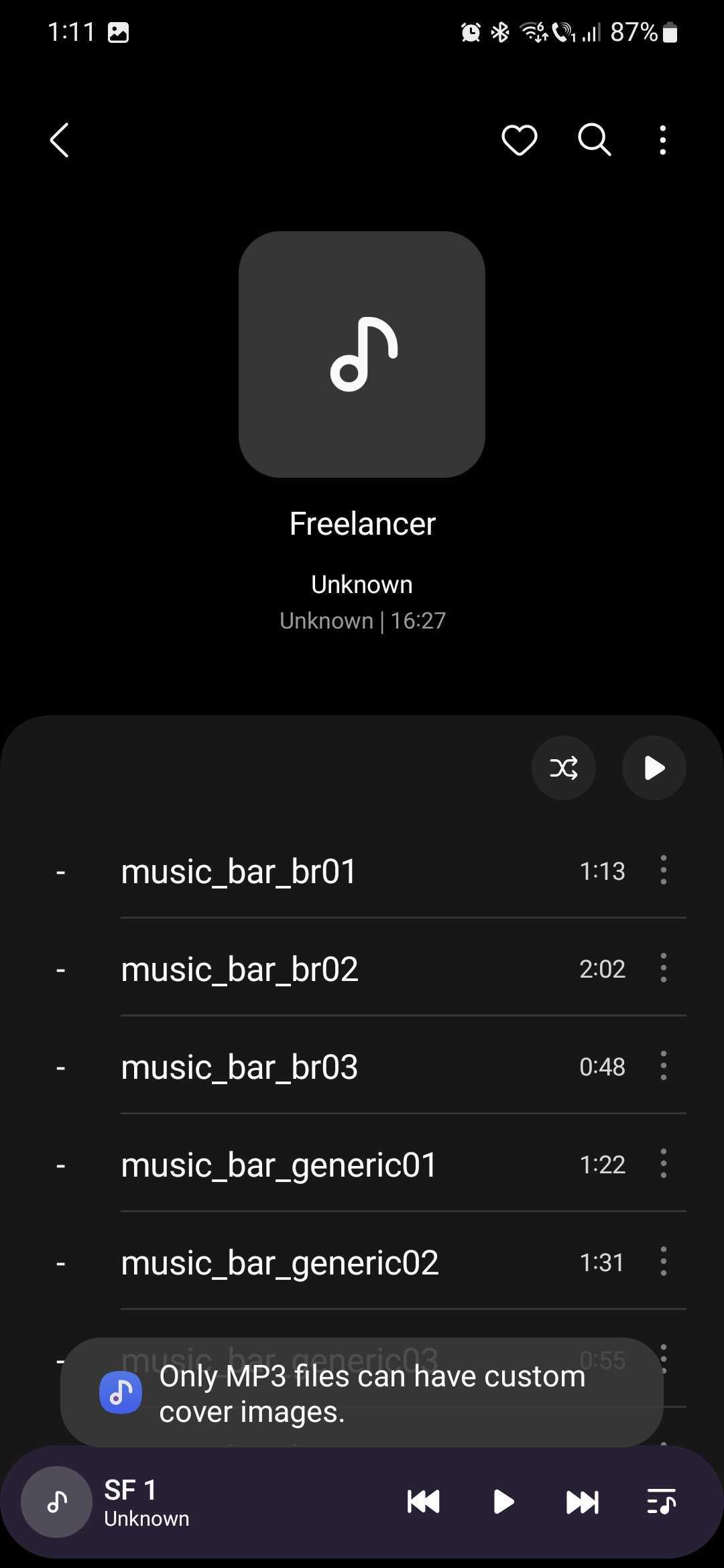
Task: Open more options for music_bar_br01
Action: pos(663,870)
